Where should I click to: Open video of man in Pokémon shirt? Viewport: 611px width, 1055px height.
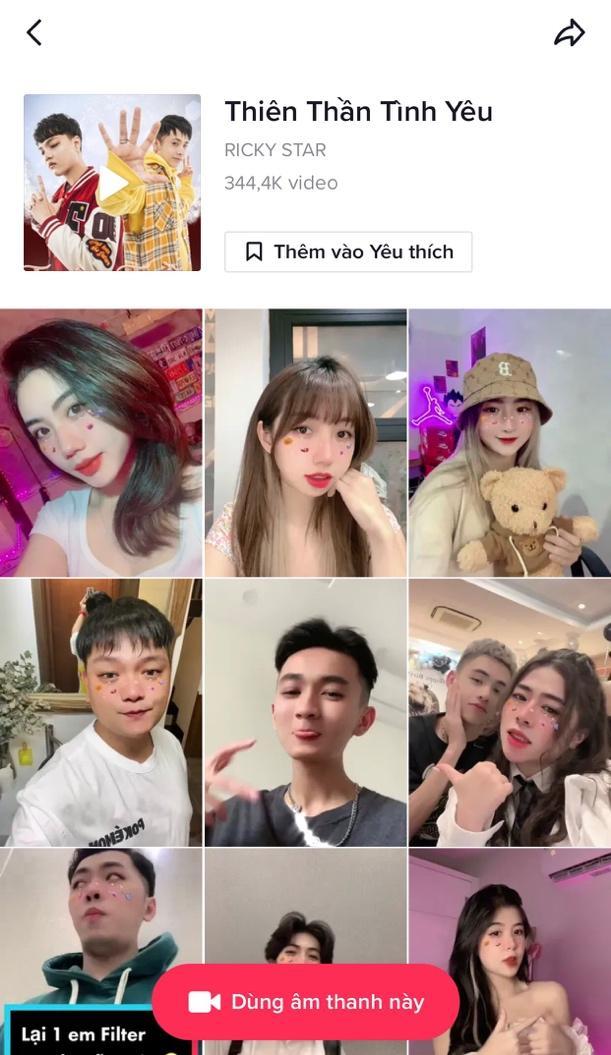[x=100, y=712]
